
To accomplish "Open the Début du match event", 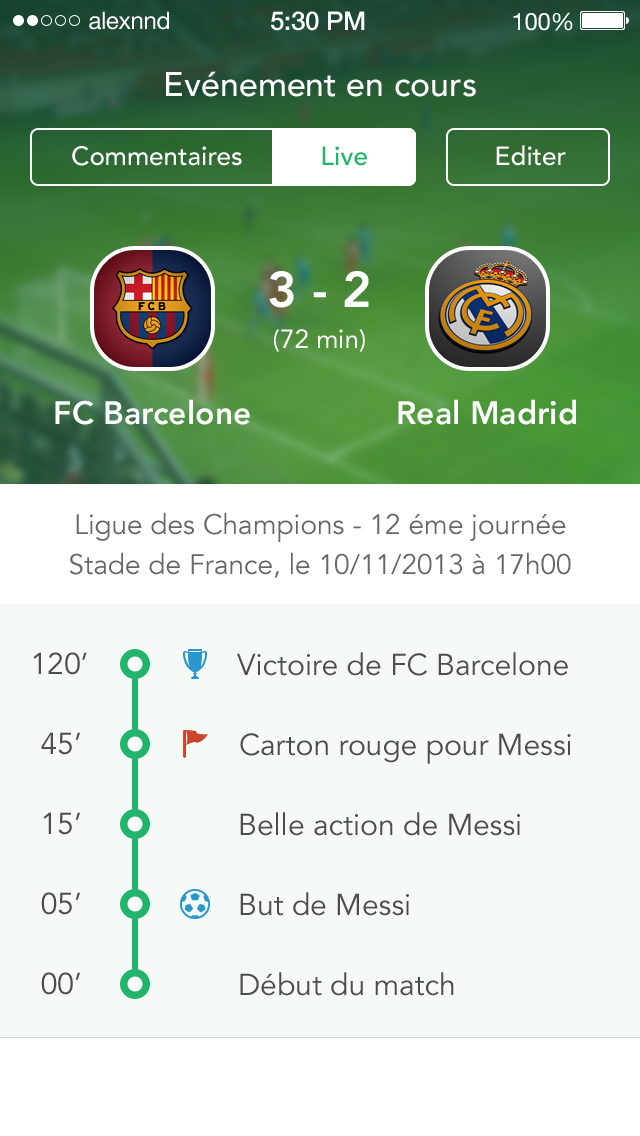I will pos(346,985).
